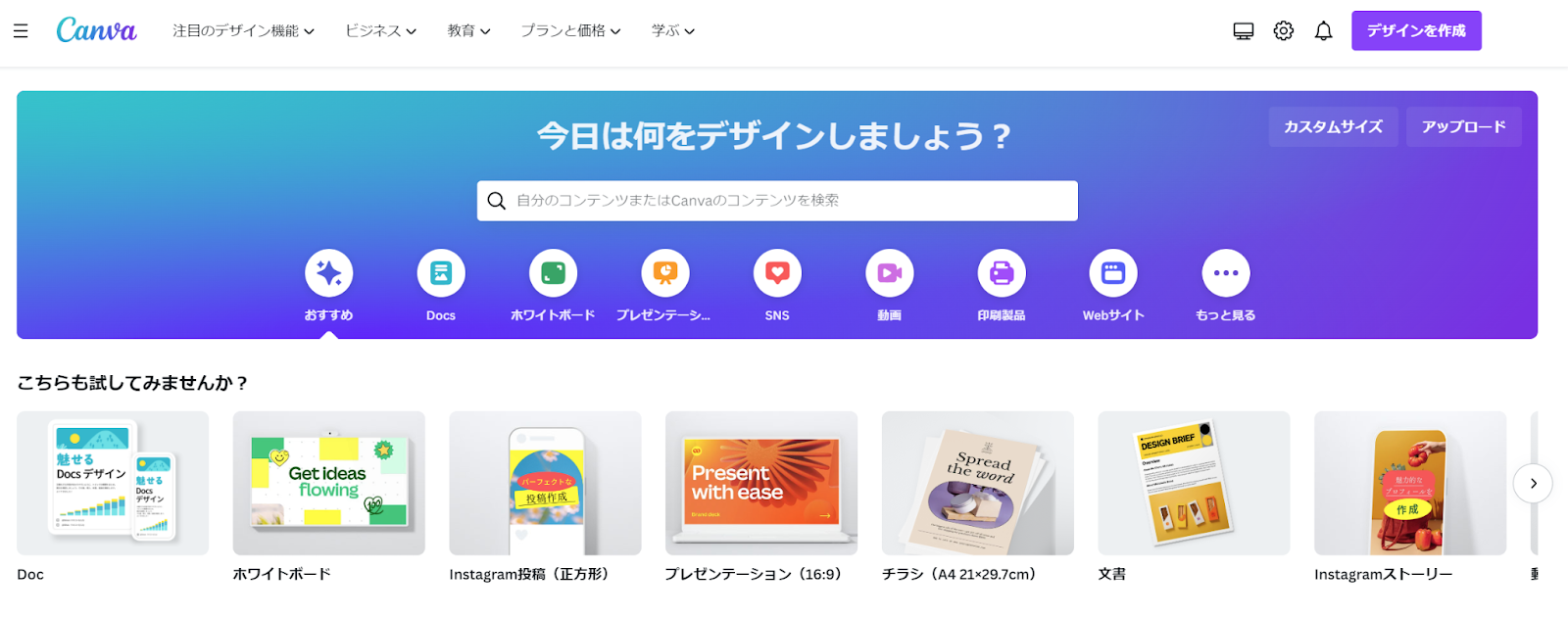This screenshot has height=617, width=1568.
Task: Expand the プランと価格 menu
Action: pos(570,31)
